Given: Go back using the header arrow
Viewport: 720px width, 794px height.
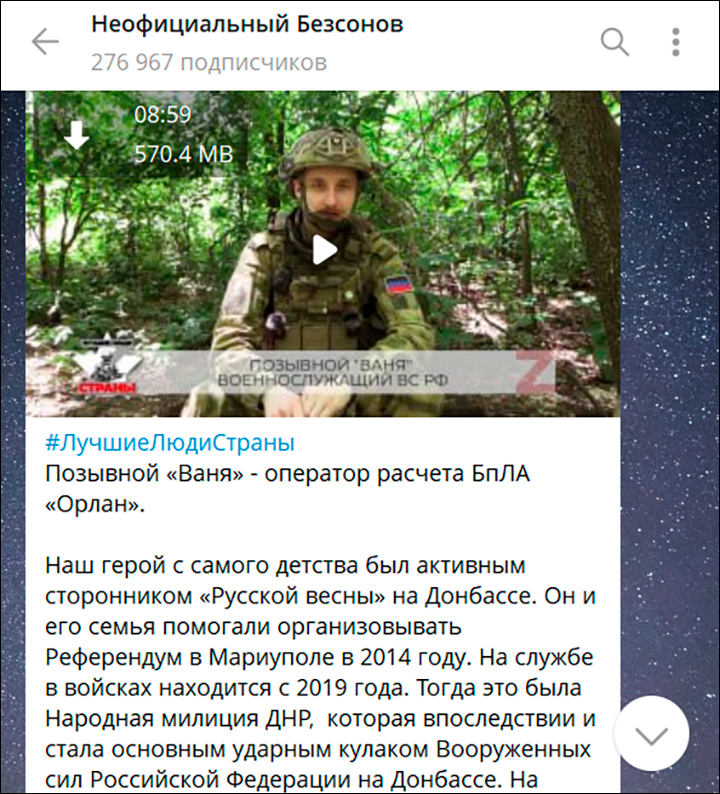Looking at the screenshot, I should coord(45,42).
